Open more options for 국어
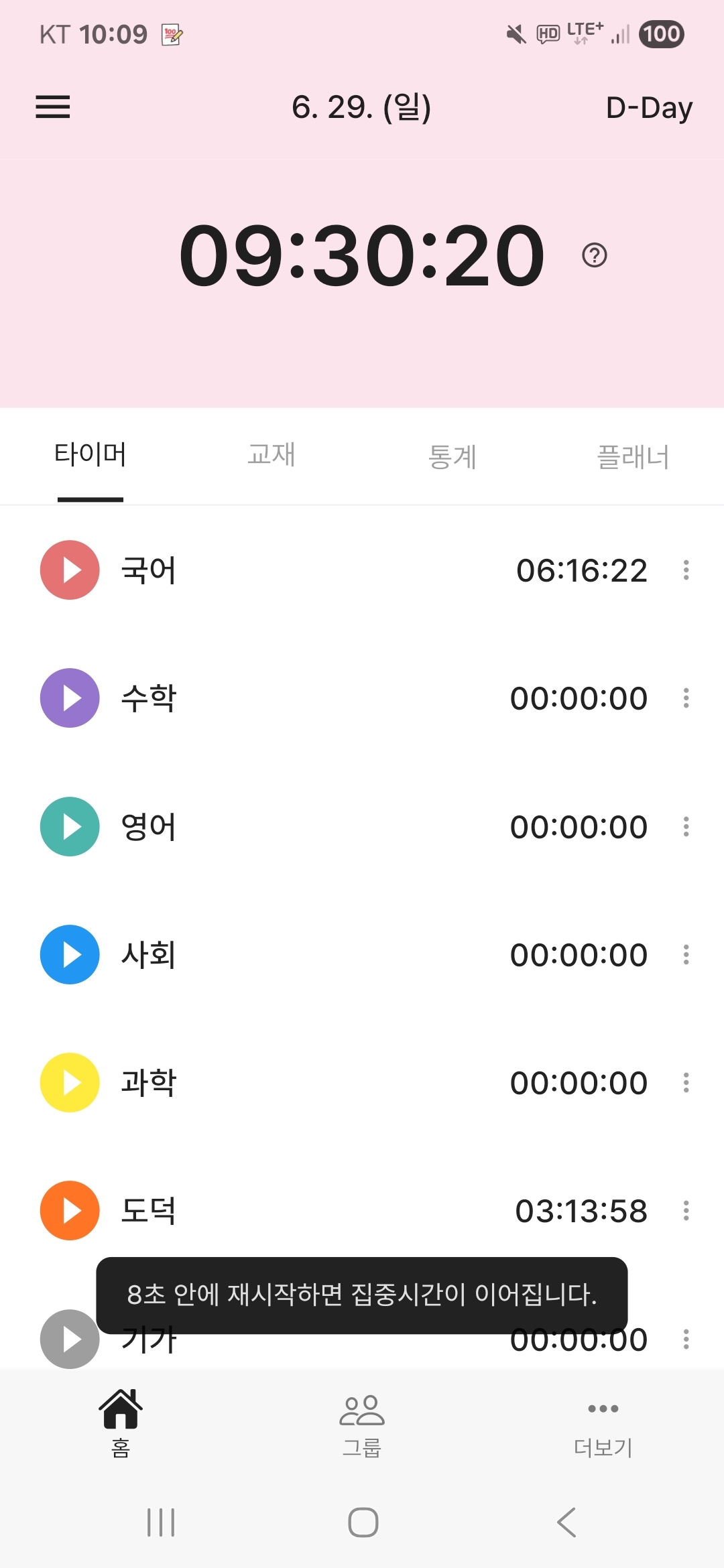The height and width of the screenshot is (1568, 724). [x=686, y=570]
